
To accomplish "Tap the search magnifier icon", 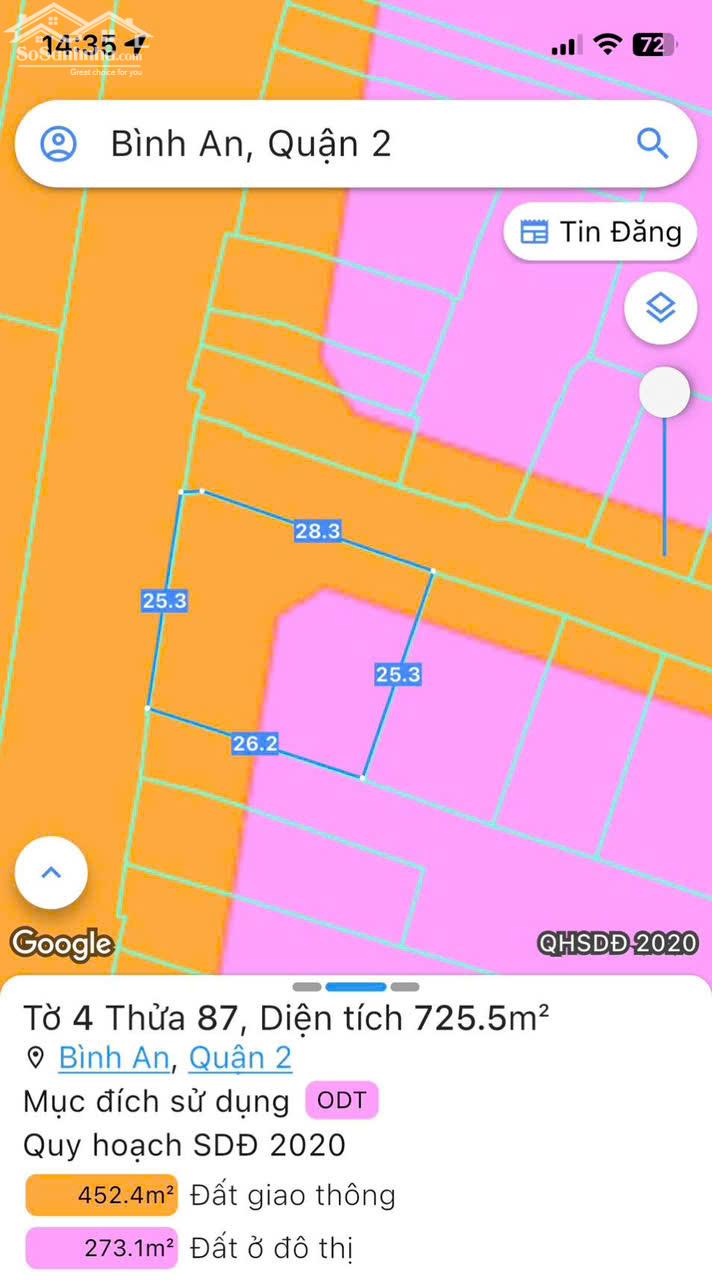I will [x=652, y=144].
